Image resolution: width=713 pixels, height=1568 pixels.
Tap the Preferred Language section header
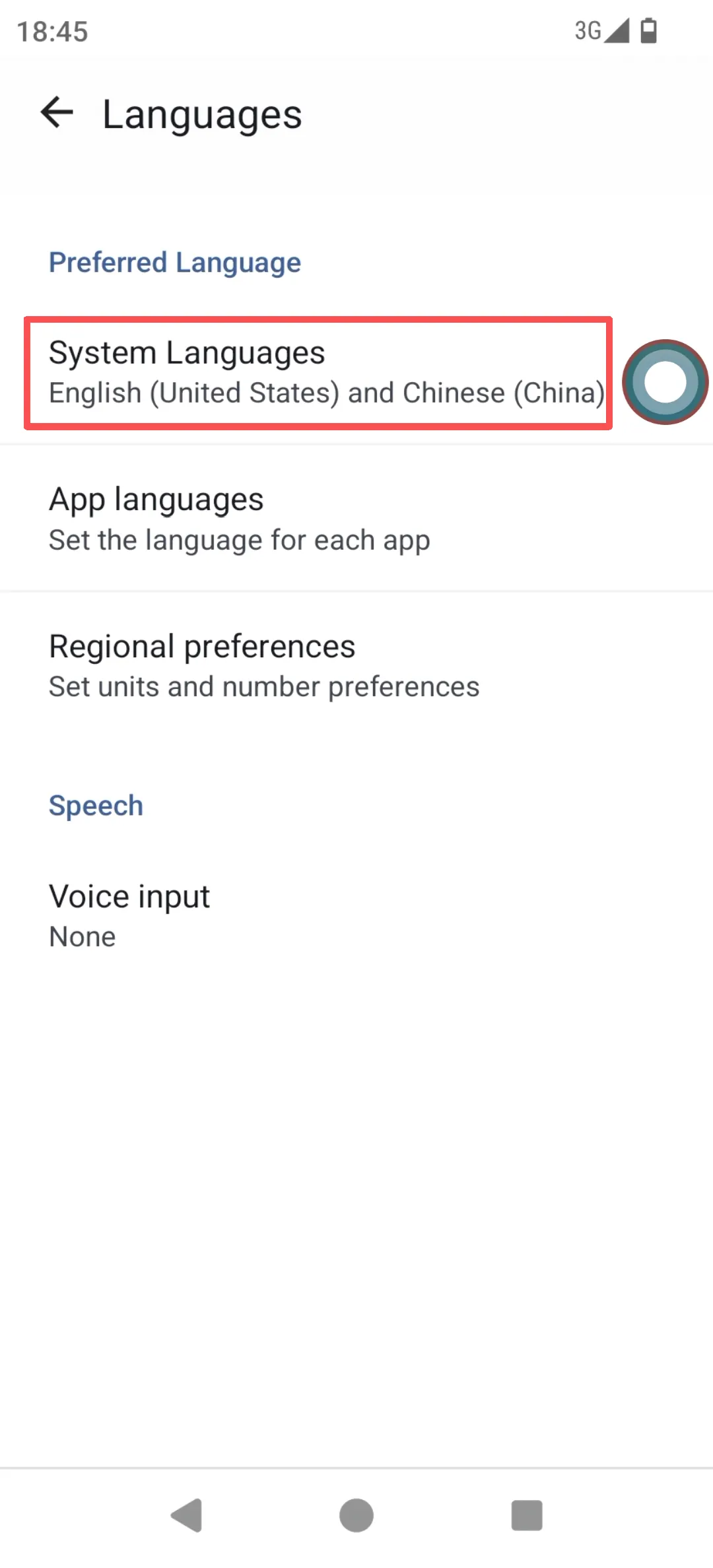175,262
